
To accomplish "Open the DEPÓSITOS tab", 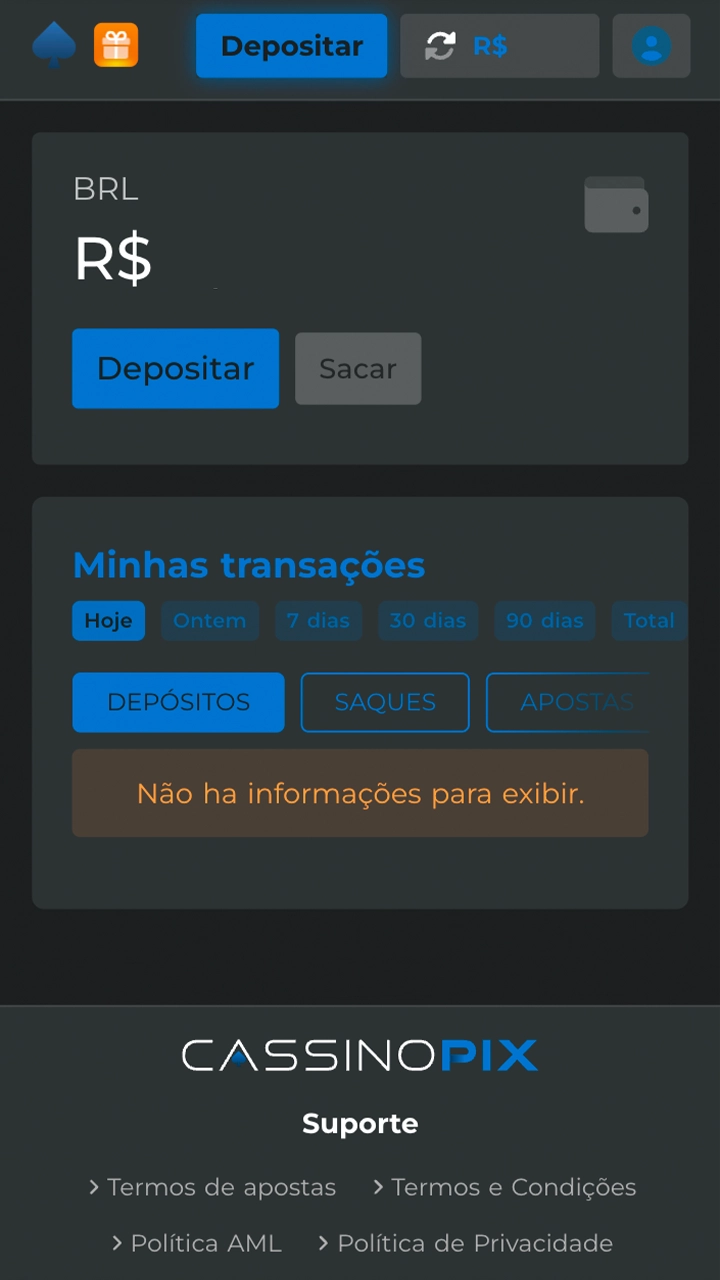I will [178, 702].
